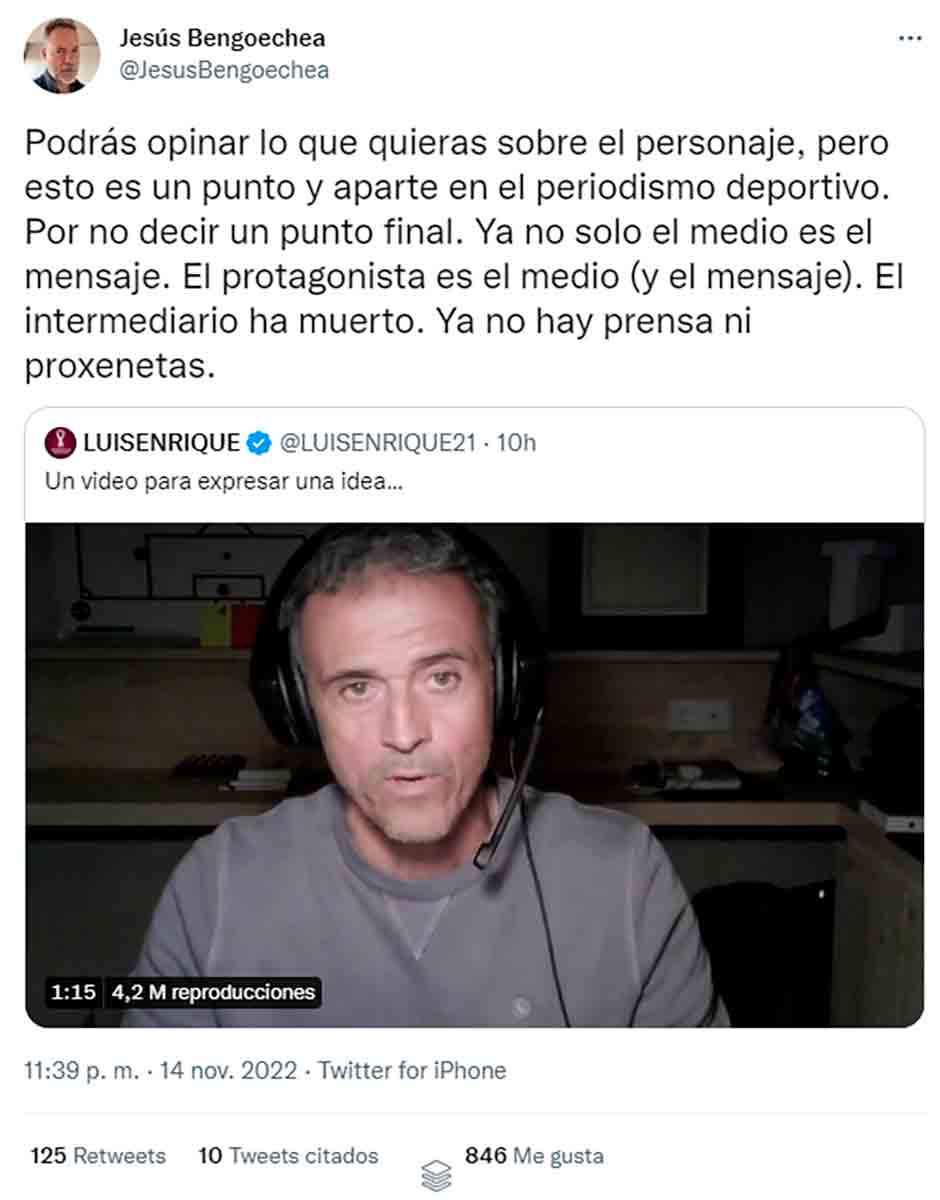Open Jesús Bengoechea's profile picture

[62, 55]
